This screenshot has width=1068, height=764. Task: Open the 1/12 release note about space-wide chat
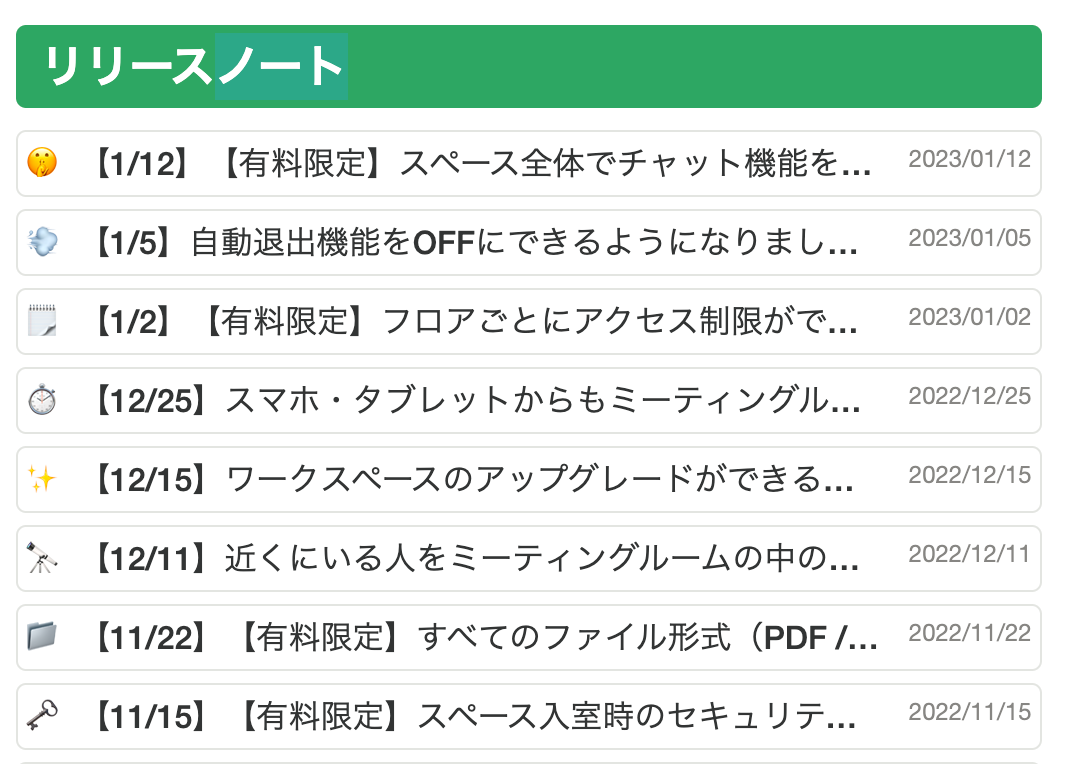[529, 163]
